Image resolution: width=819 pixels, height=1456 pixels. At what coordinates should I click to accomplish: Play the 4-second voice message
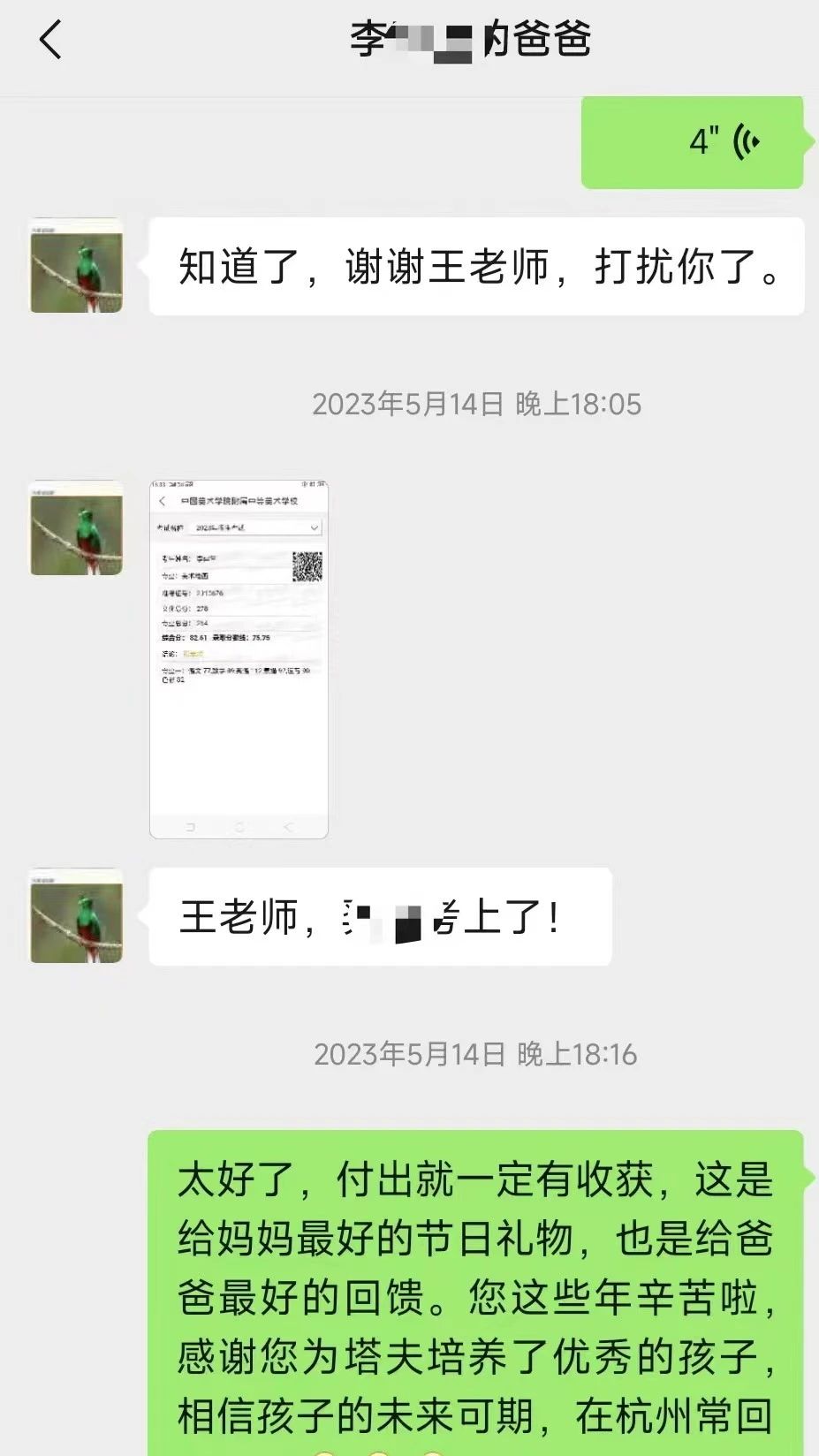click(692, 142)
